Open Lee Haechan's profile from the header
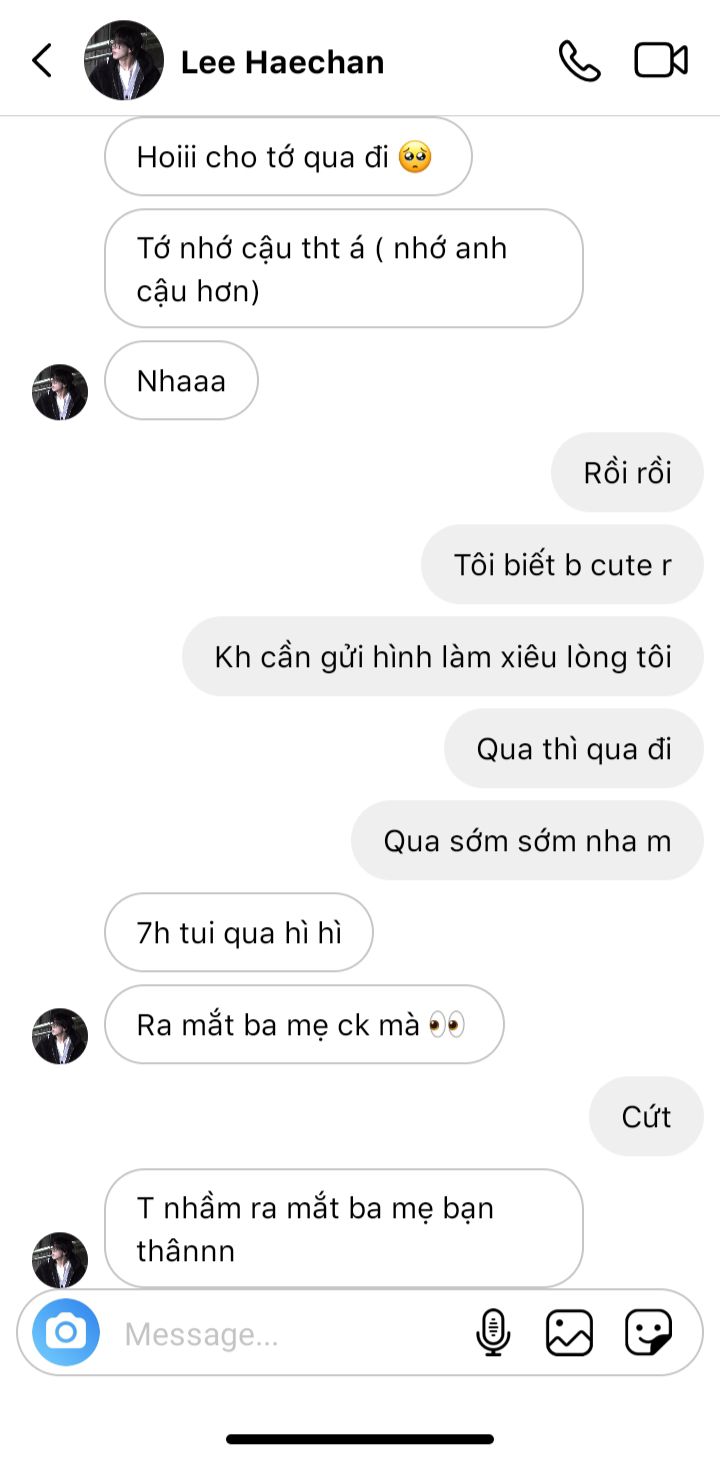Image resolution: width=720 pixels, height=1460 pixels. coord(282,62)
